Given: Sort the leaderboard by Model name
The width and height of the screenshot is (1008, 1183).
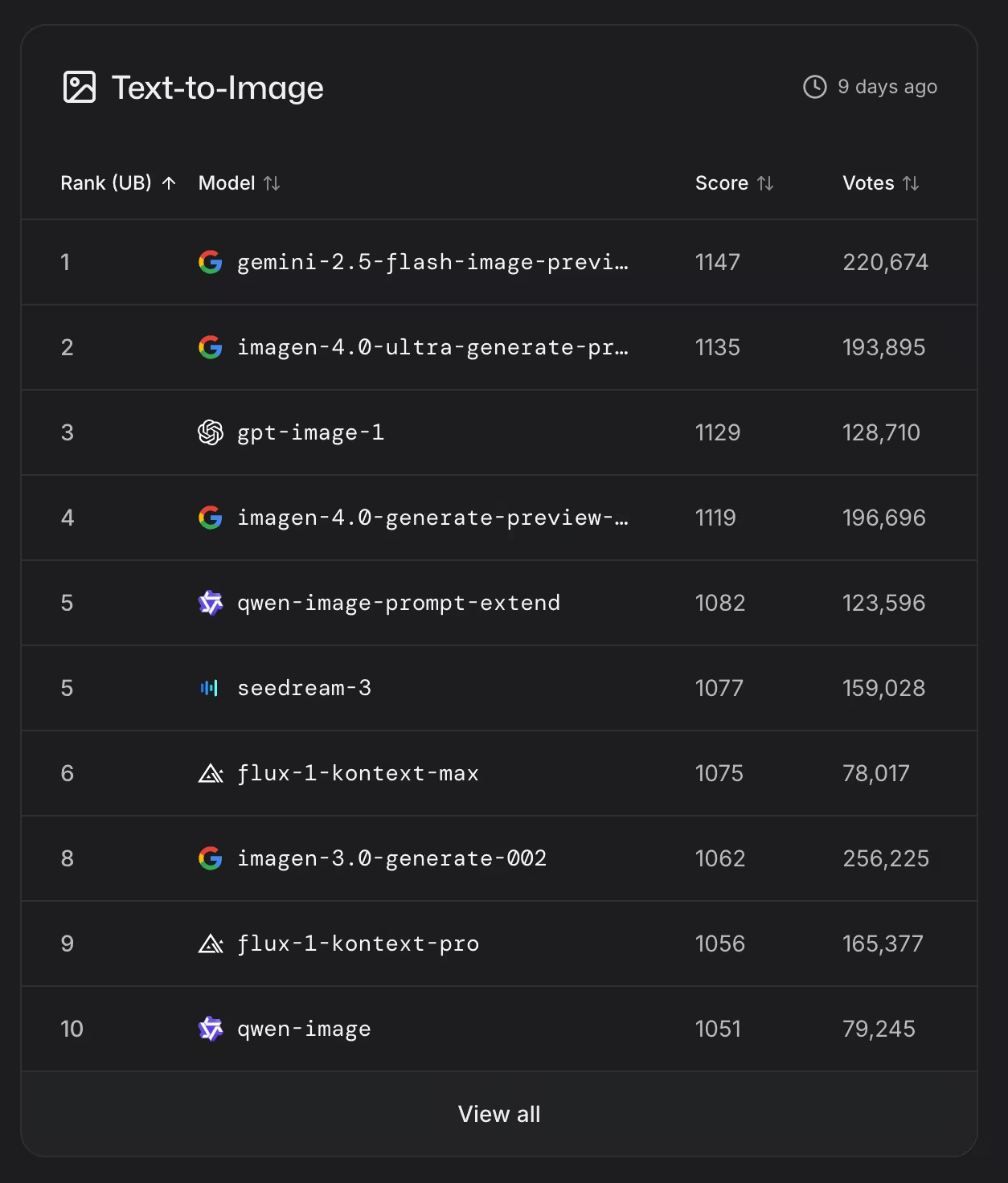Looking at the screenshot, I should coord(239,183).
